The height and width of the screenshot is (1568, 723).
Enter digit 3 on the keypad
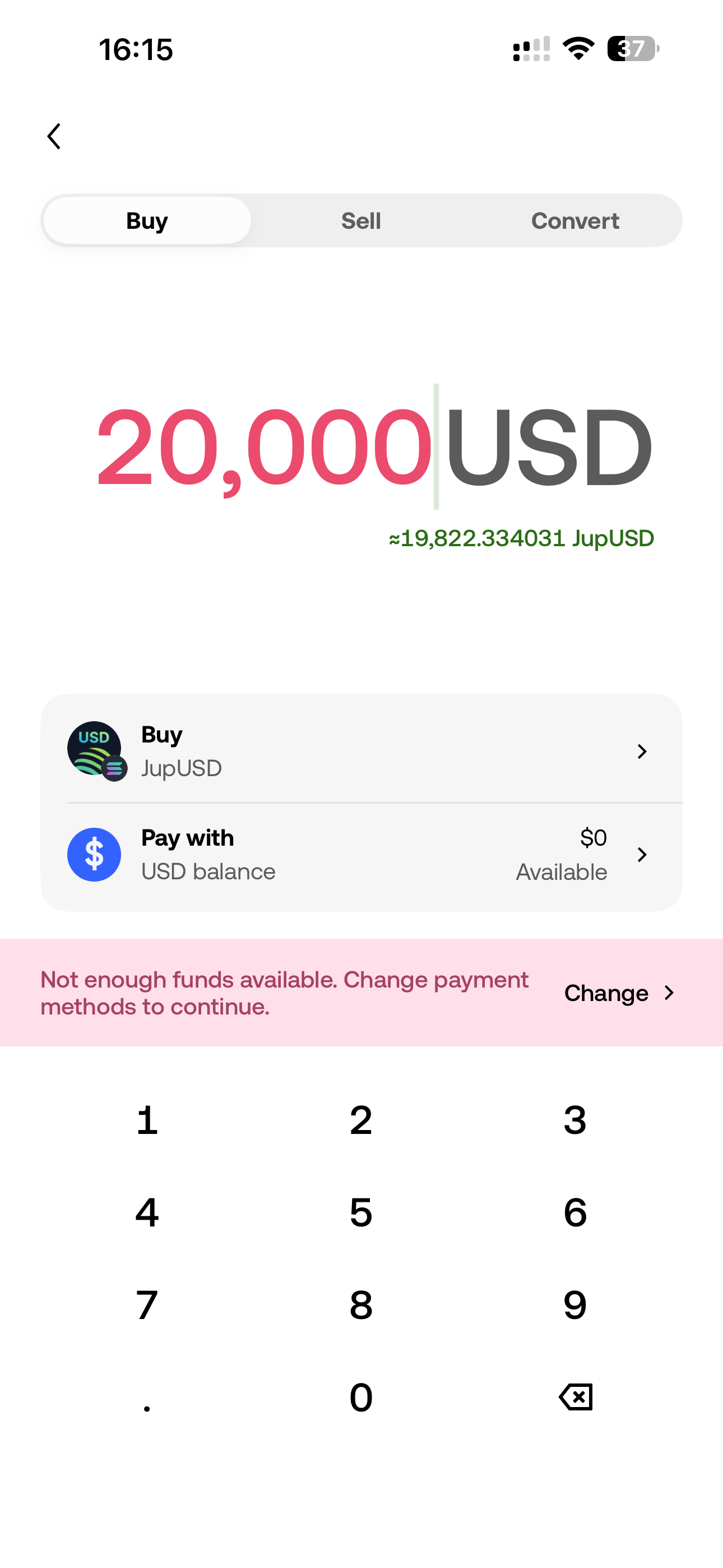(x=574, y=1120)
